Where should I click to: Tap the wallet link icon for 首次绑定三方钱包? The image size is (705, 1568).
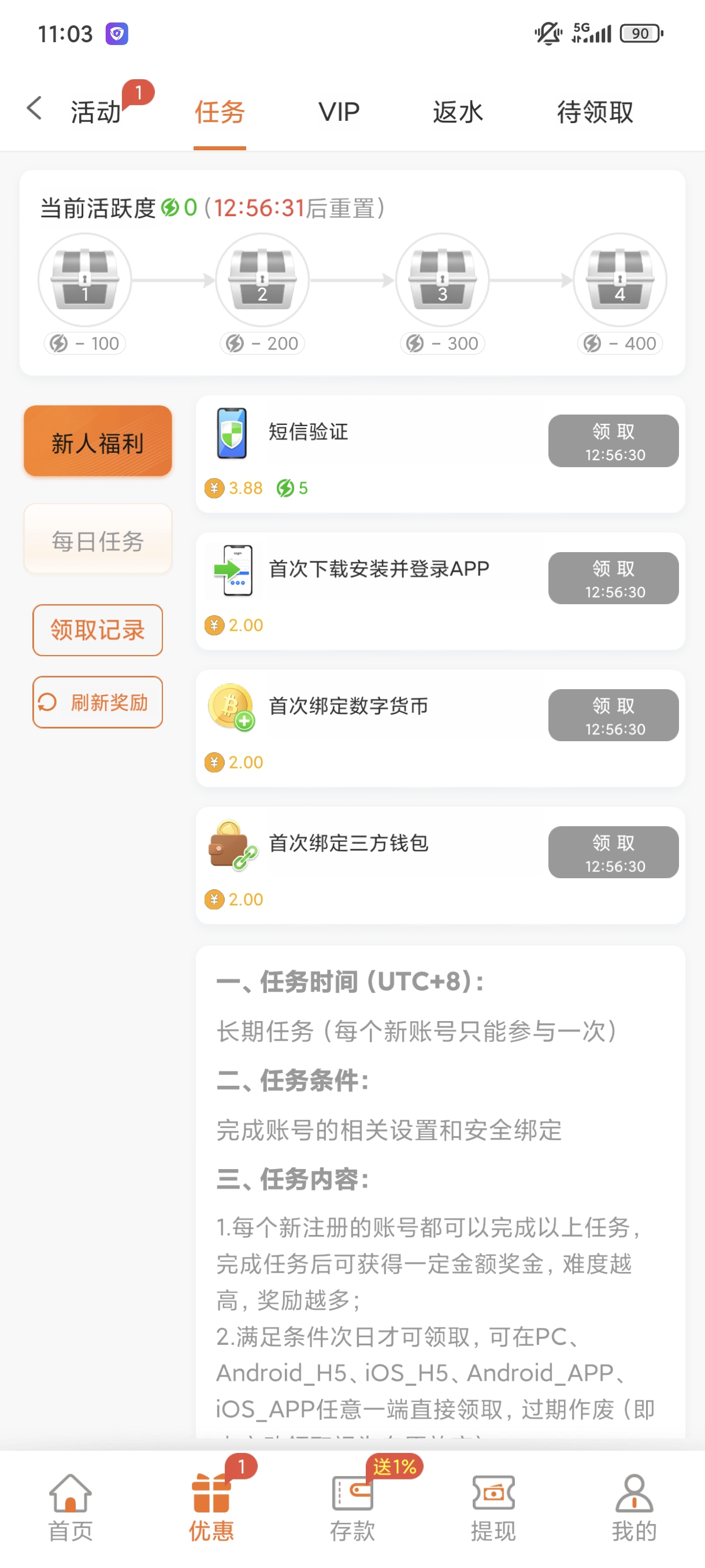pyautogui.click(x=232, y=845)
